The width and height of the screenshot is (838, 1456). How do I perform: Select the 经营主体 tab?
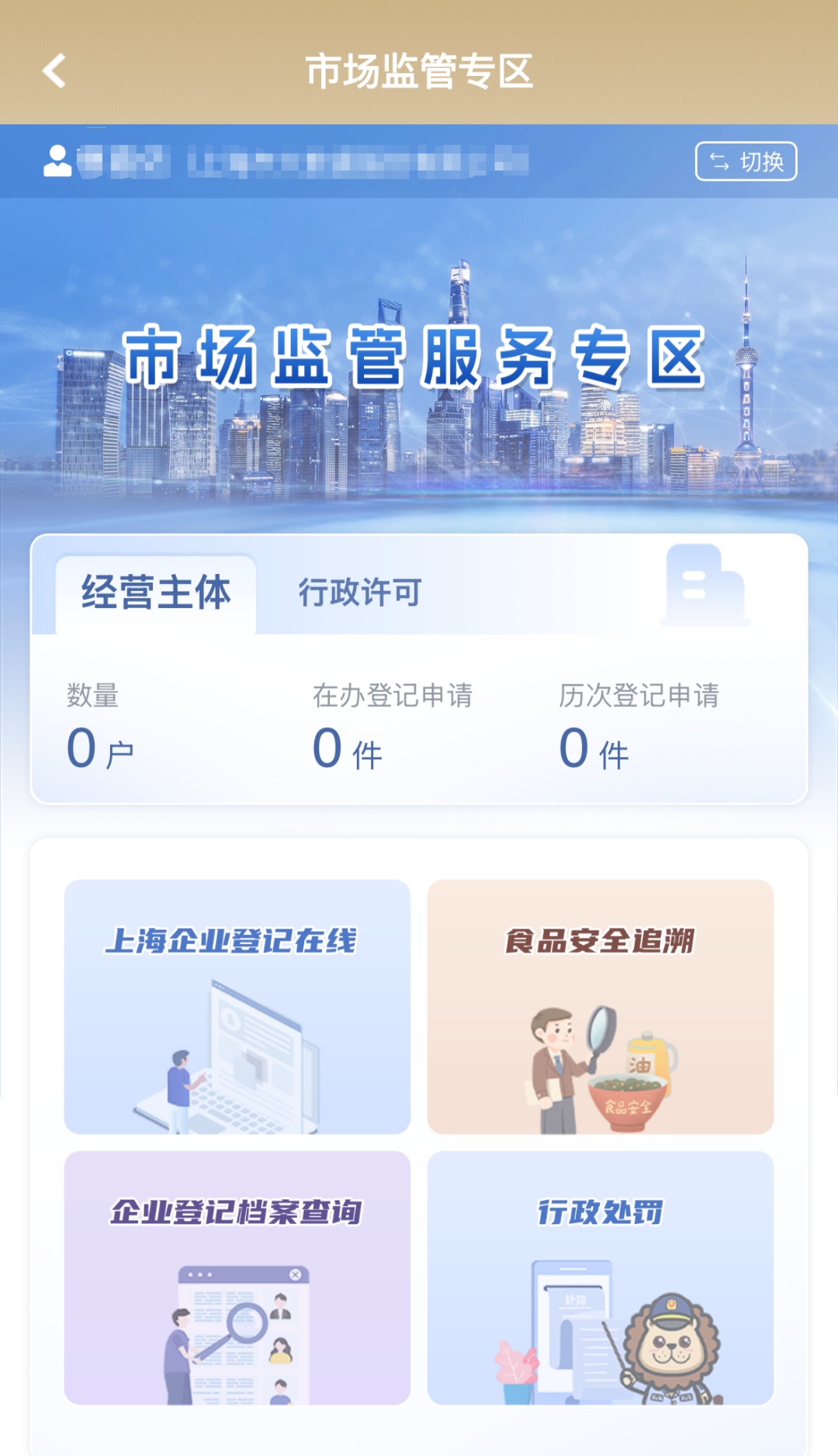(156, 593)
